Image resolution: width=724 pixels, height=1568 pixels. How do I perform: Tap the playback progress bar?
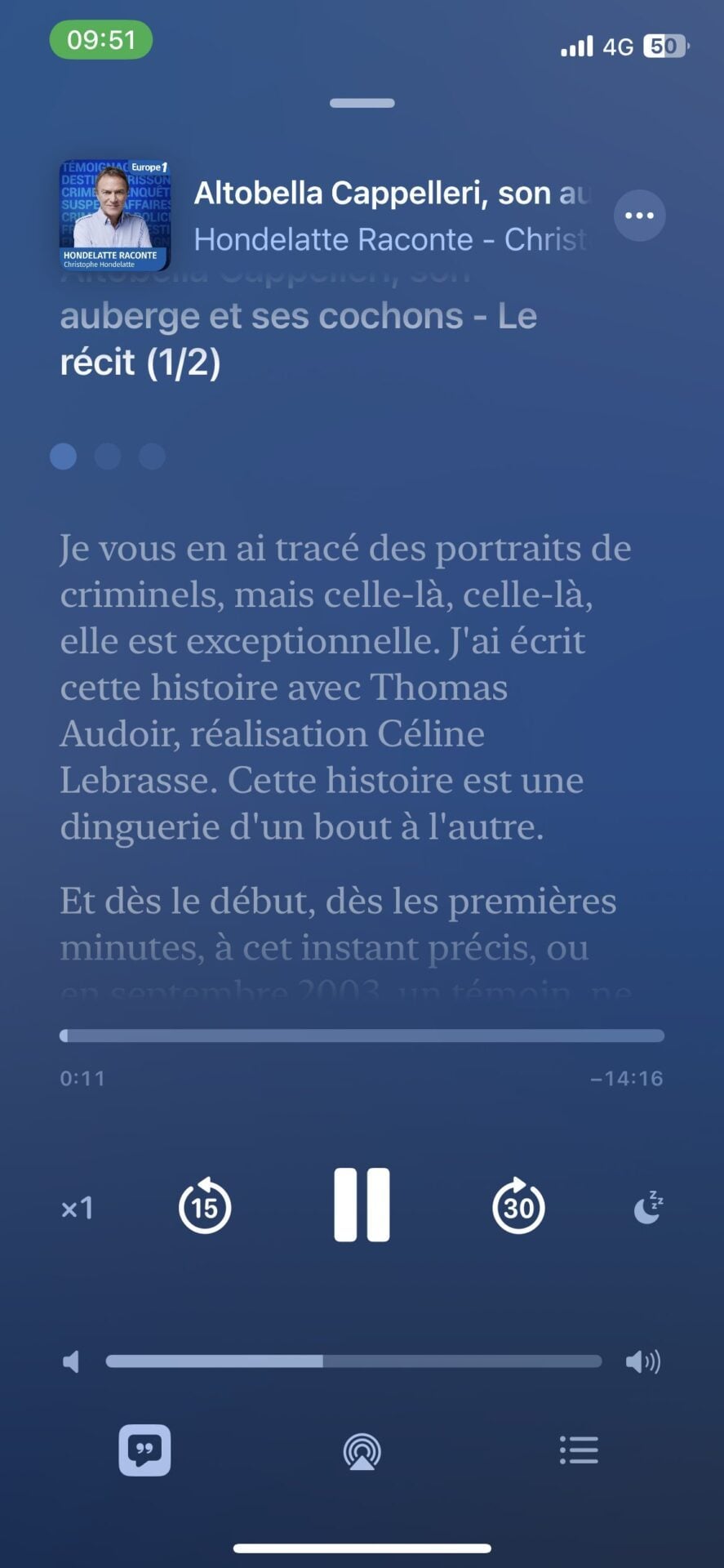(x=362, y=1036)
